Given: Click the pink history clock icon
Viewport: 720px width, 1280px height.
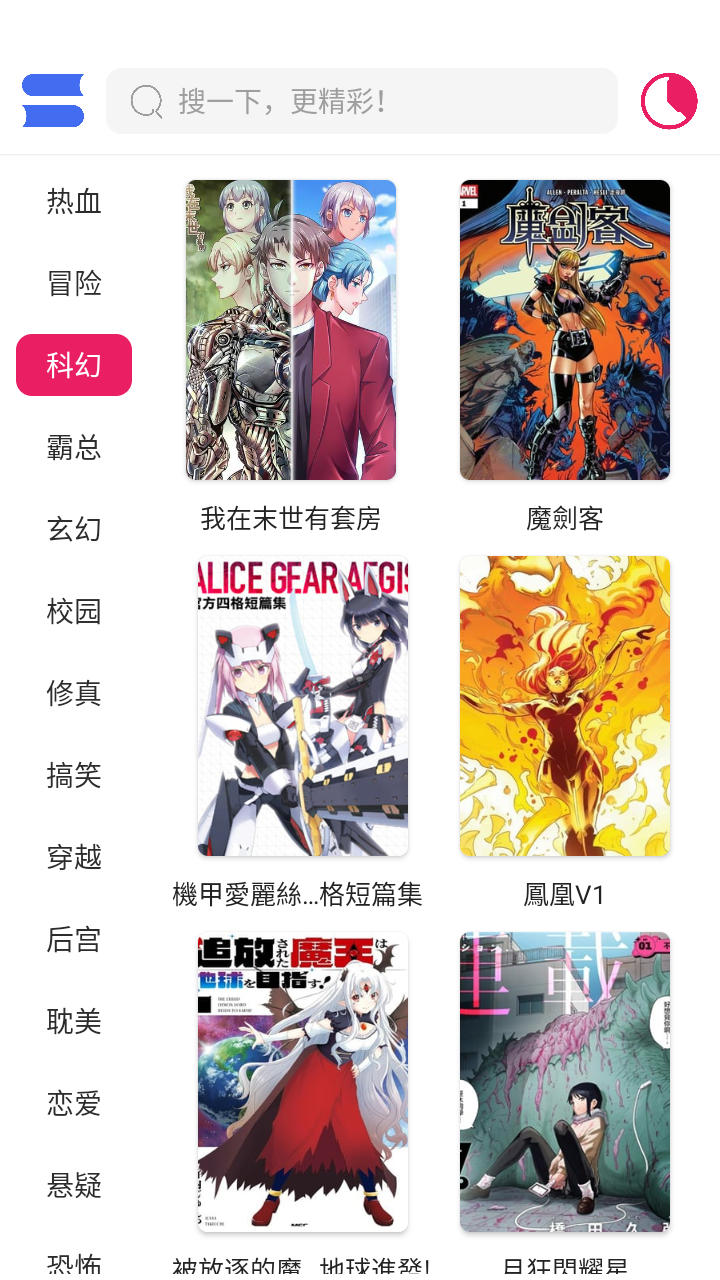Looking at the screenshot, I should tap(668, 100).
